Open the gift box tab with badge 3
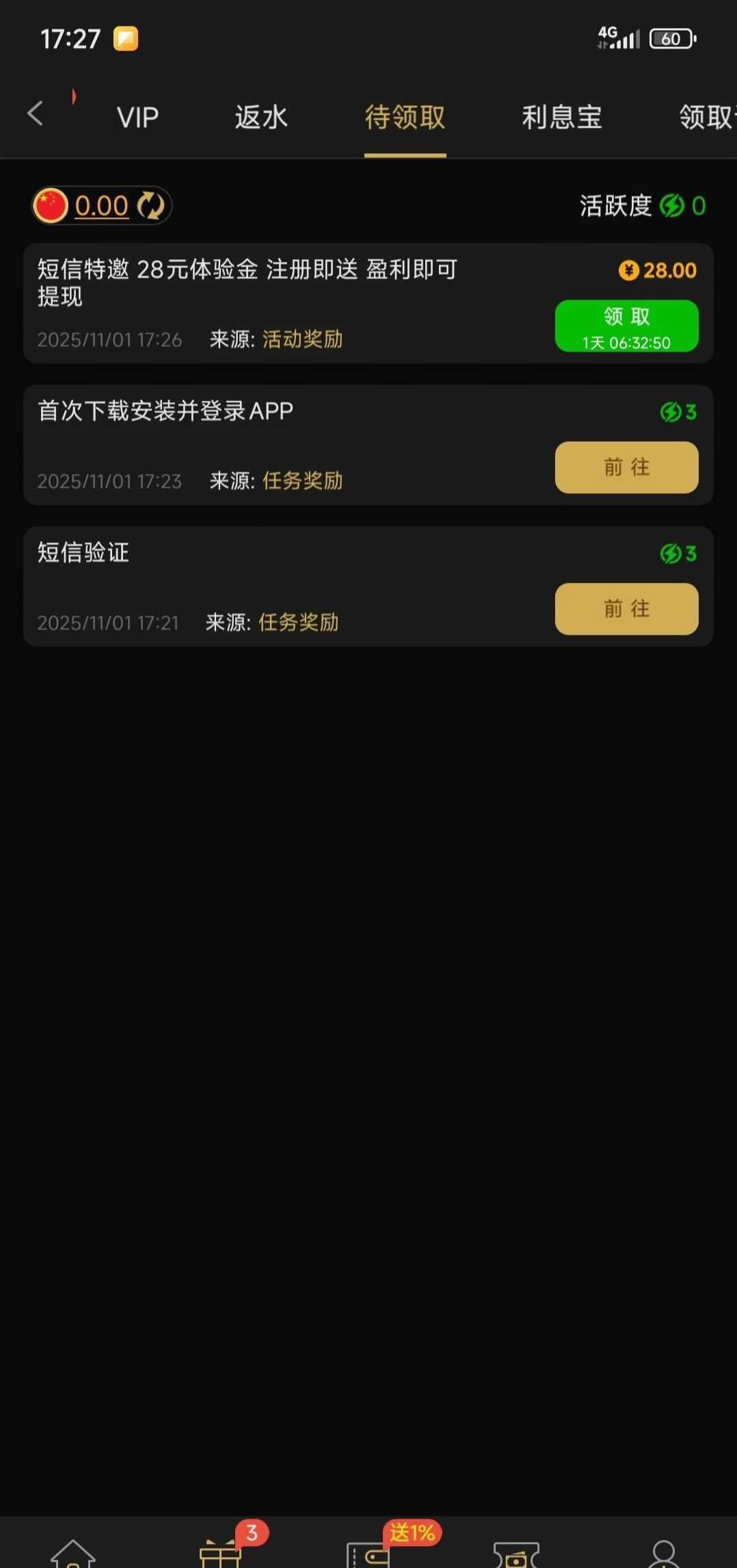737x1568 pixels. (221, 1552)
